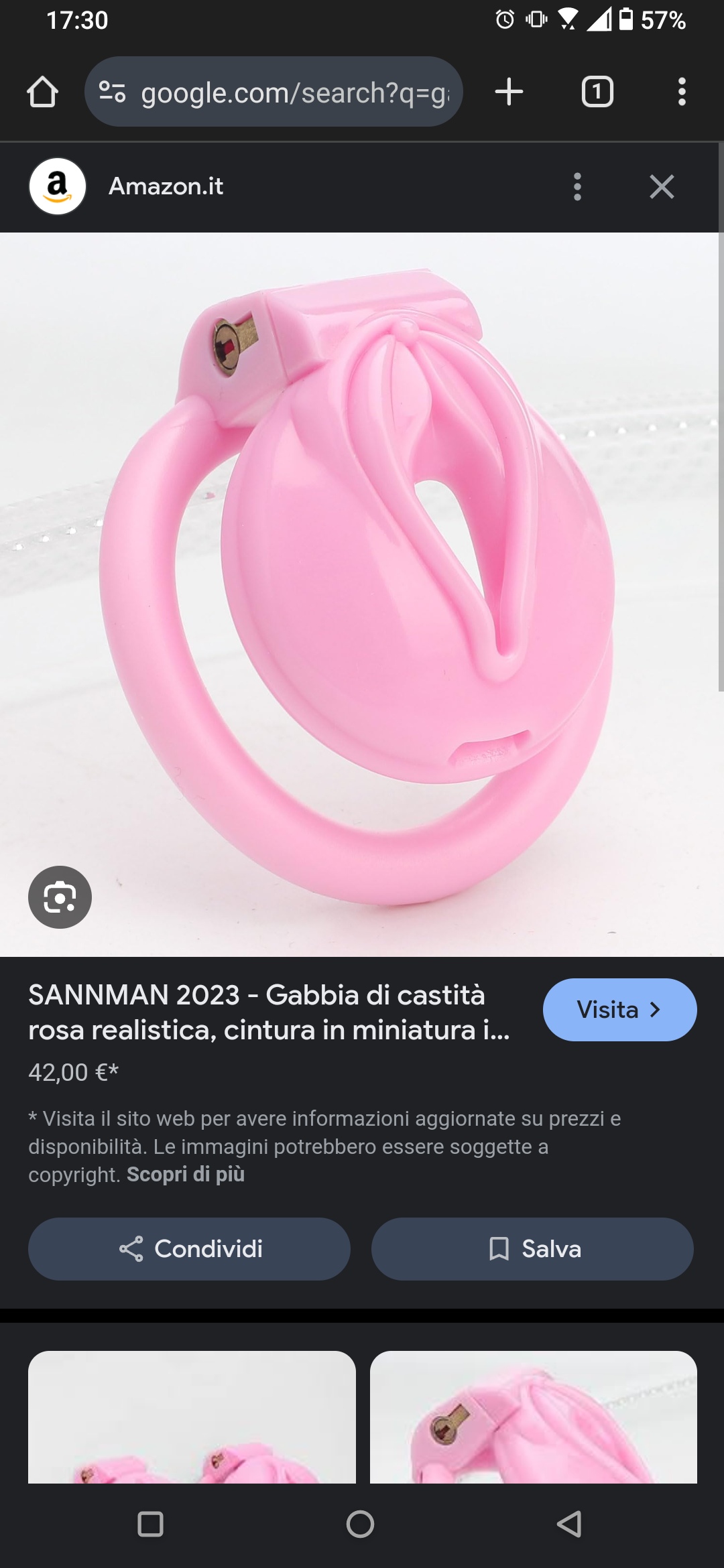Open the "Scopri di più" link

click(x=186, y=1174)
